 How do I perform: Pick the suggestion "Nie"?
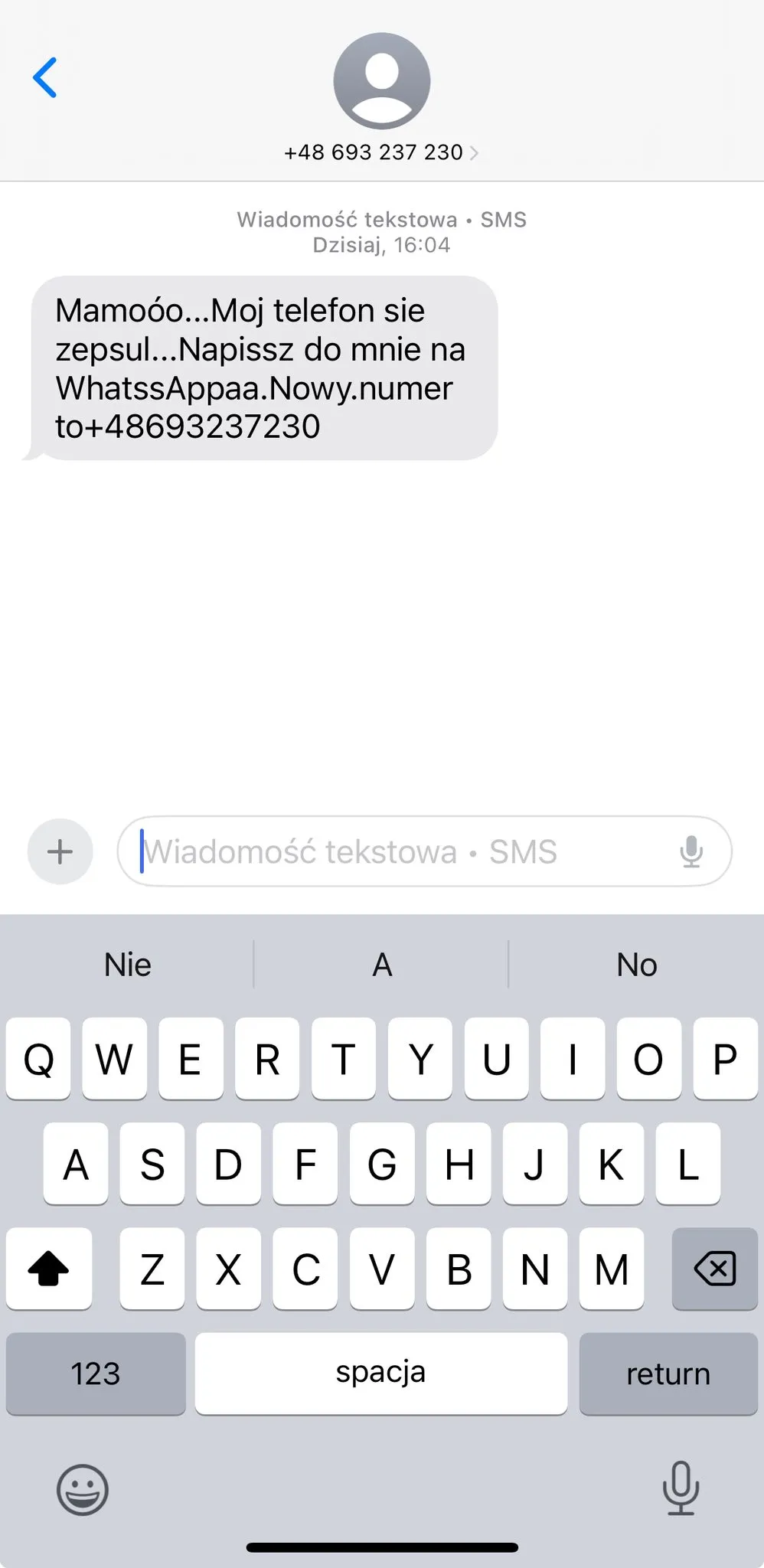point(127,965)
